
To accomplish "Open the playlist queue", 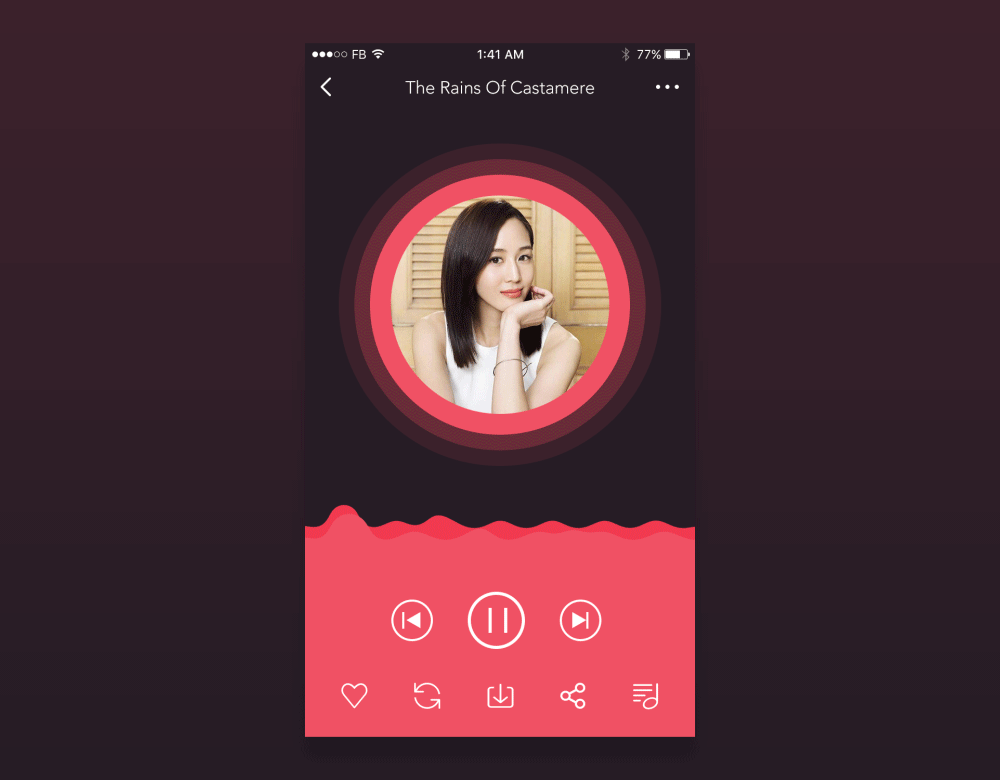I will [x=646, y=695].
